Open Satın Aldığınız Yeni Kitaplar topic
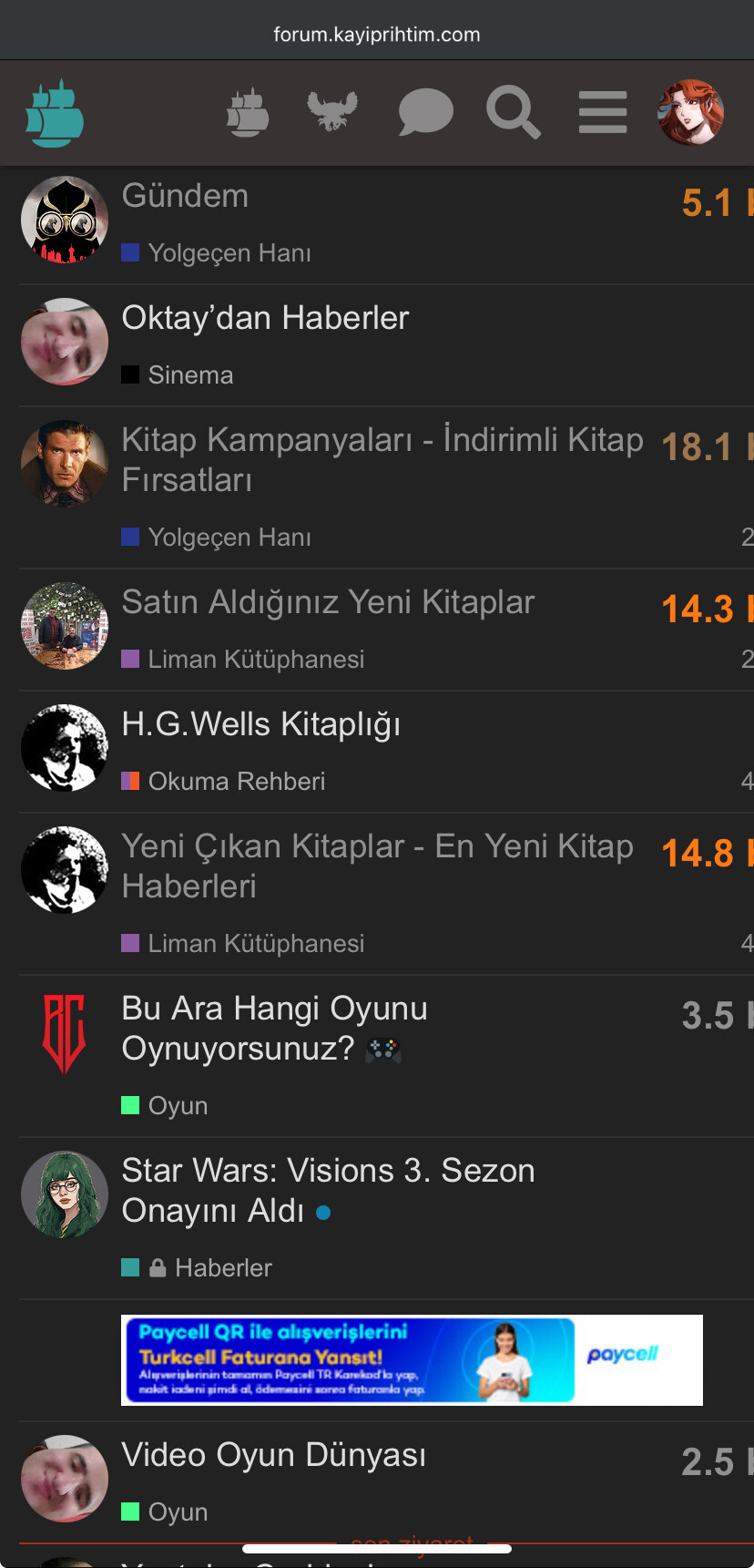 click(x=328, y=603)
